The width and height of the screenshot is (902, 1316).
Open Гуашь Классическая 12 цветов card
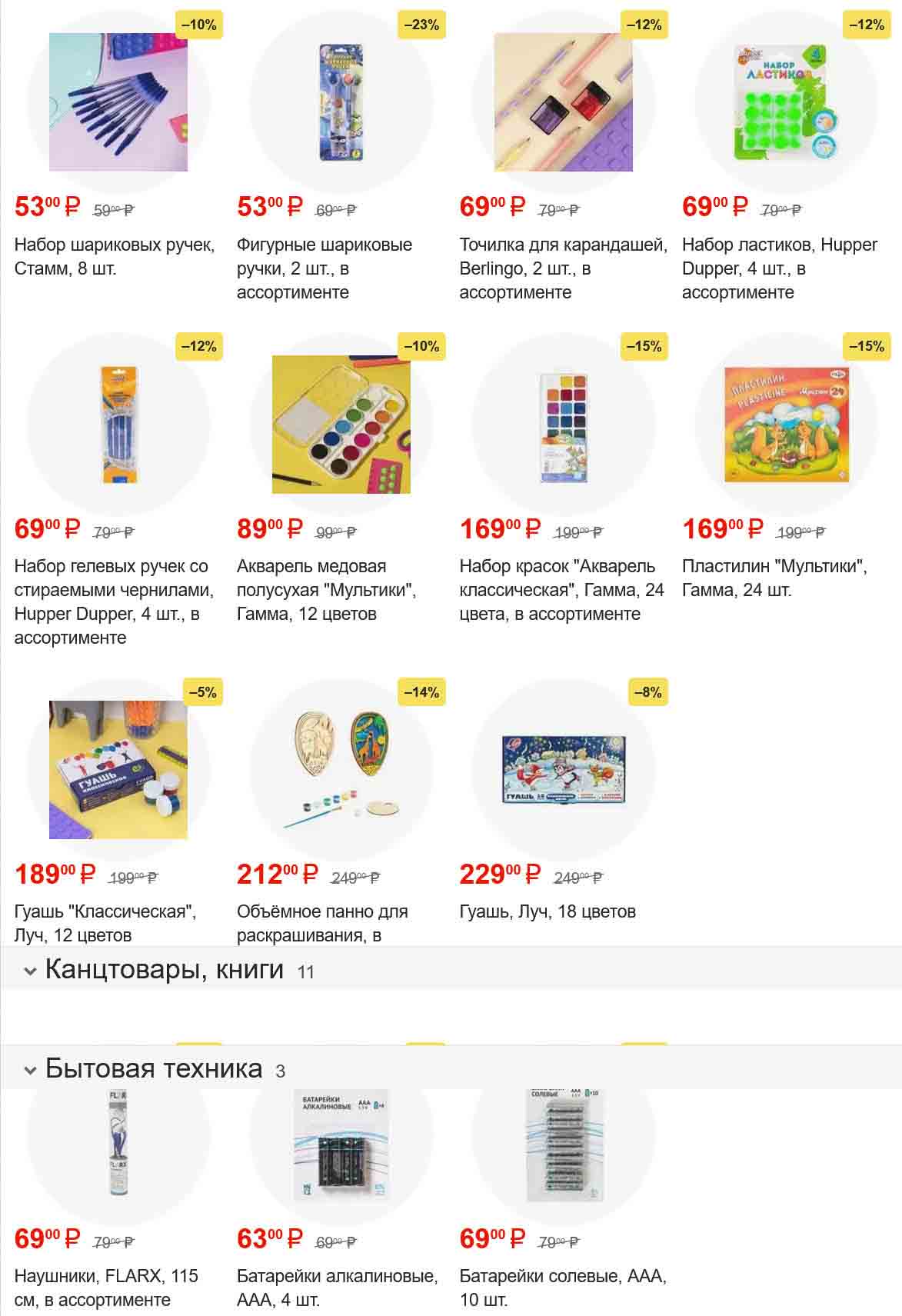(118, 770)
